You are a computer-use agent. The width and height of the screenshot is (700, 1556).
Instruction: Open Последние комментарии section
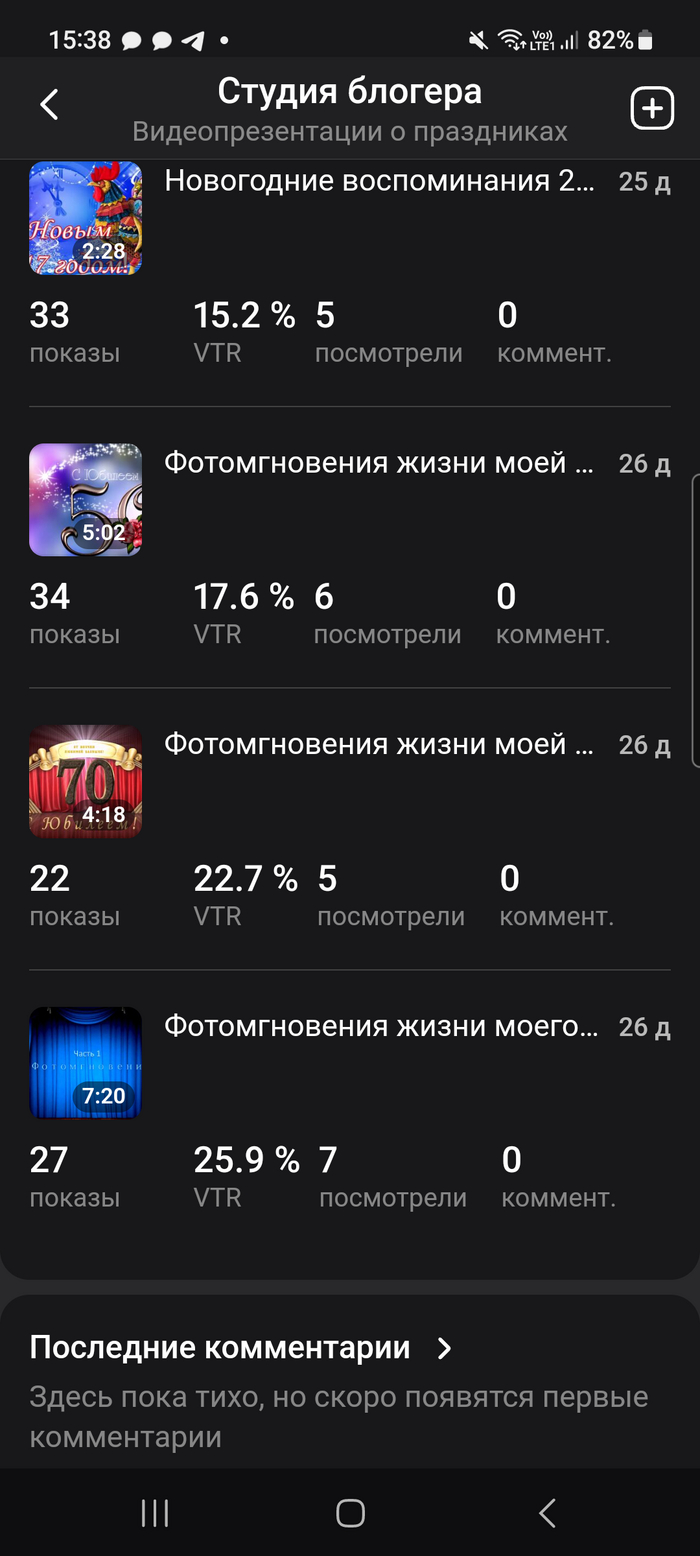[240, 1348]
